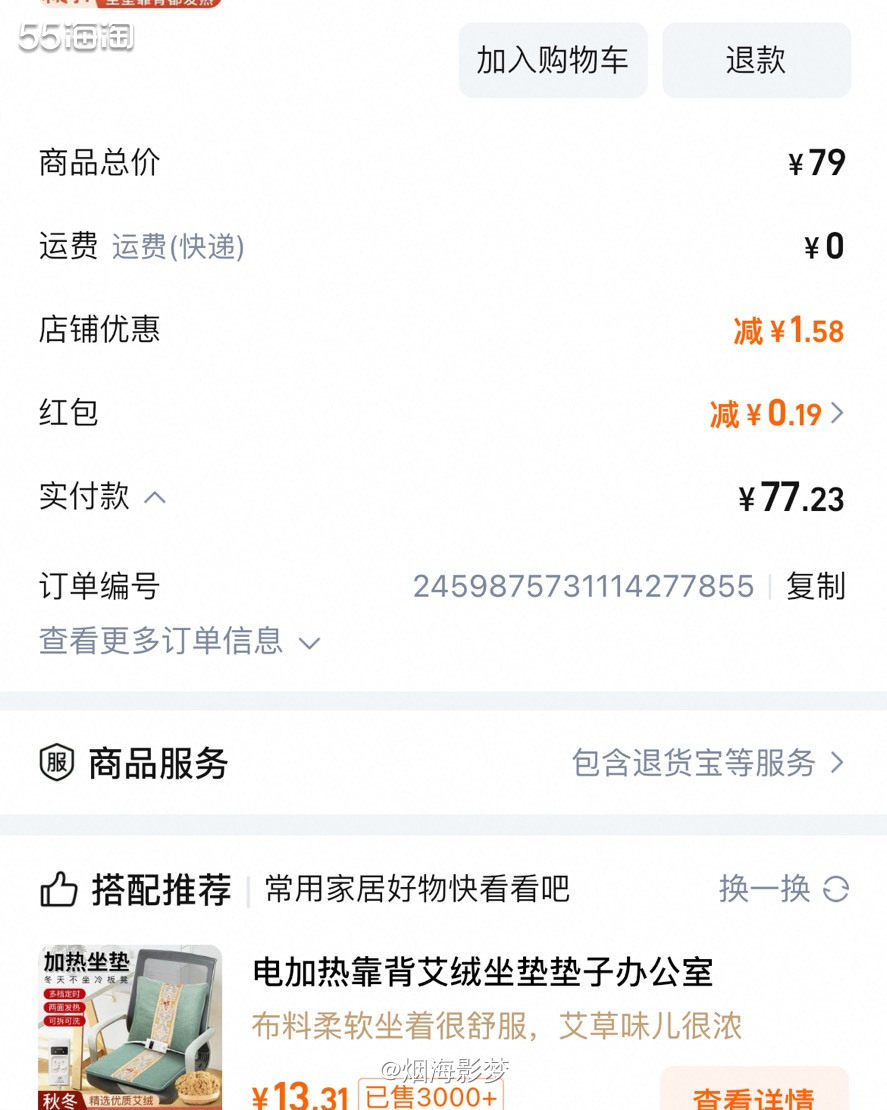This screenshot has height=1110, width=887.
Task: Request a refund via 退款
Action: click(x=756, y=60)
